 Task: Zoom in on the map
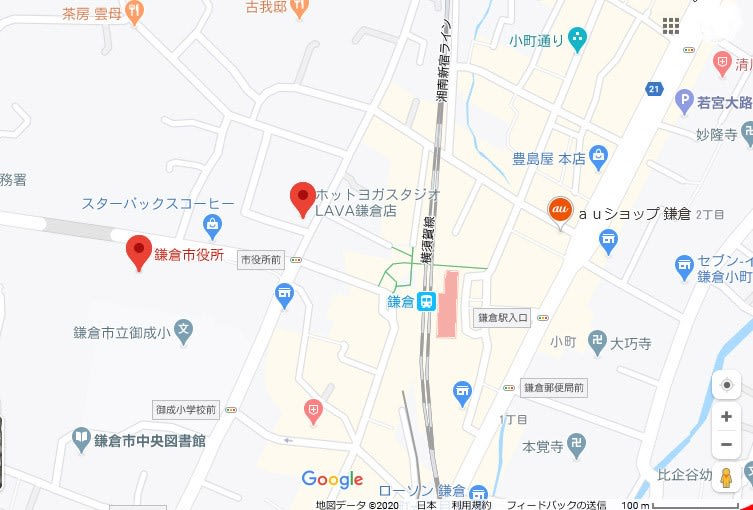[726, 417]
